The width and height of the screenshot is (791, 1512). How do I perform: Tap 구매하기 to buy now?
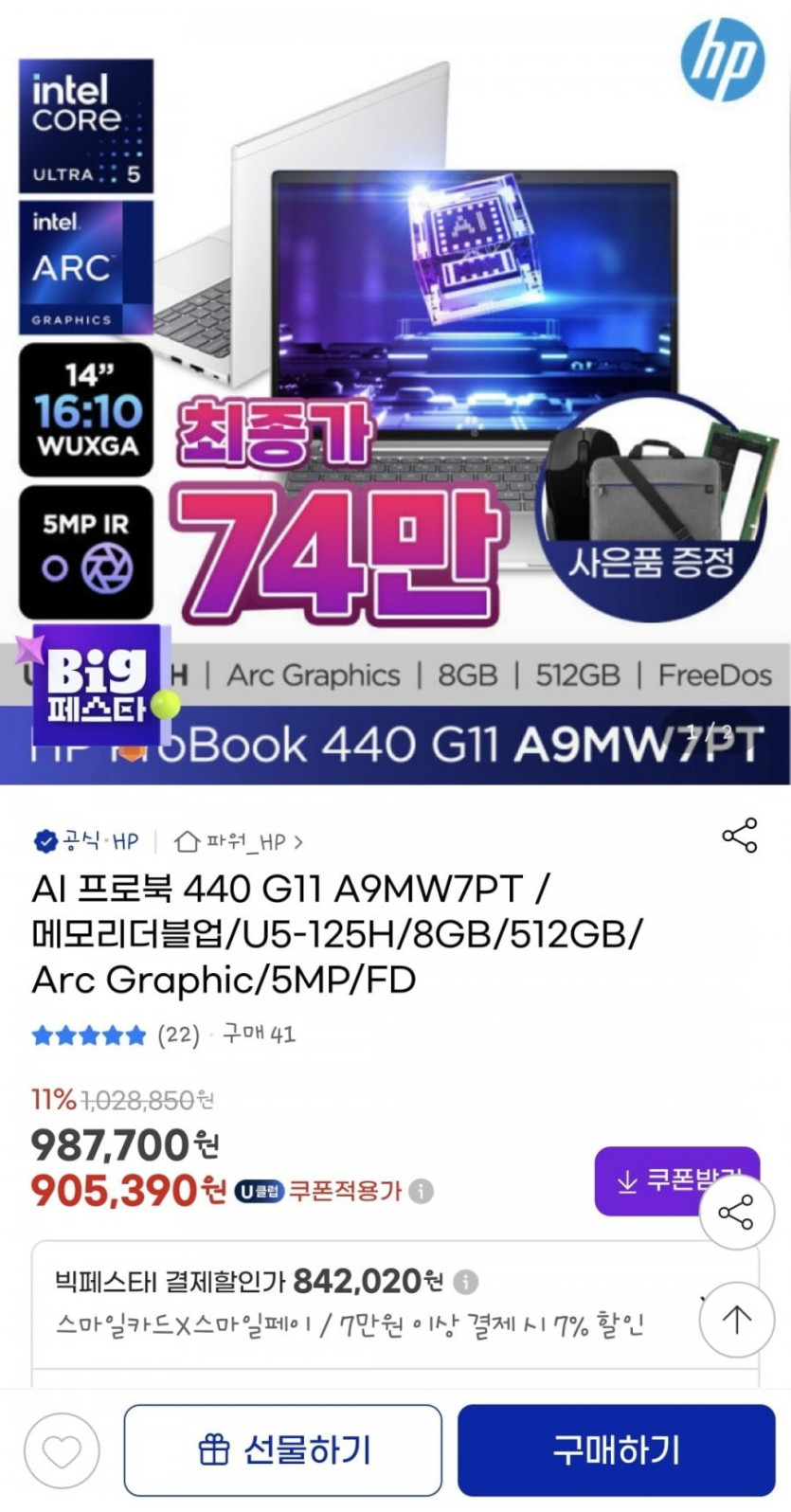[616, 1449]
